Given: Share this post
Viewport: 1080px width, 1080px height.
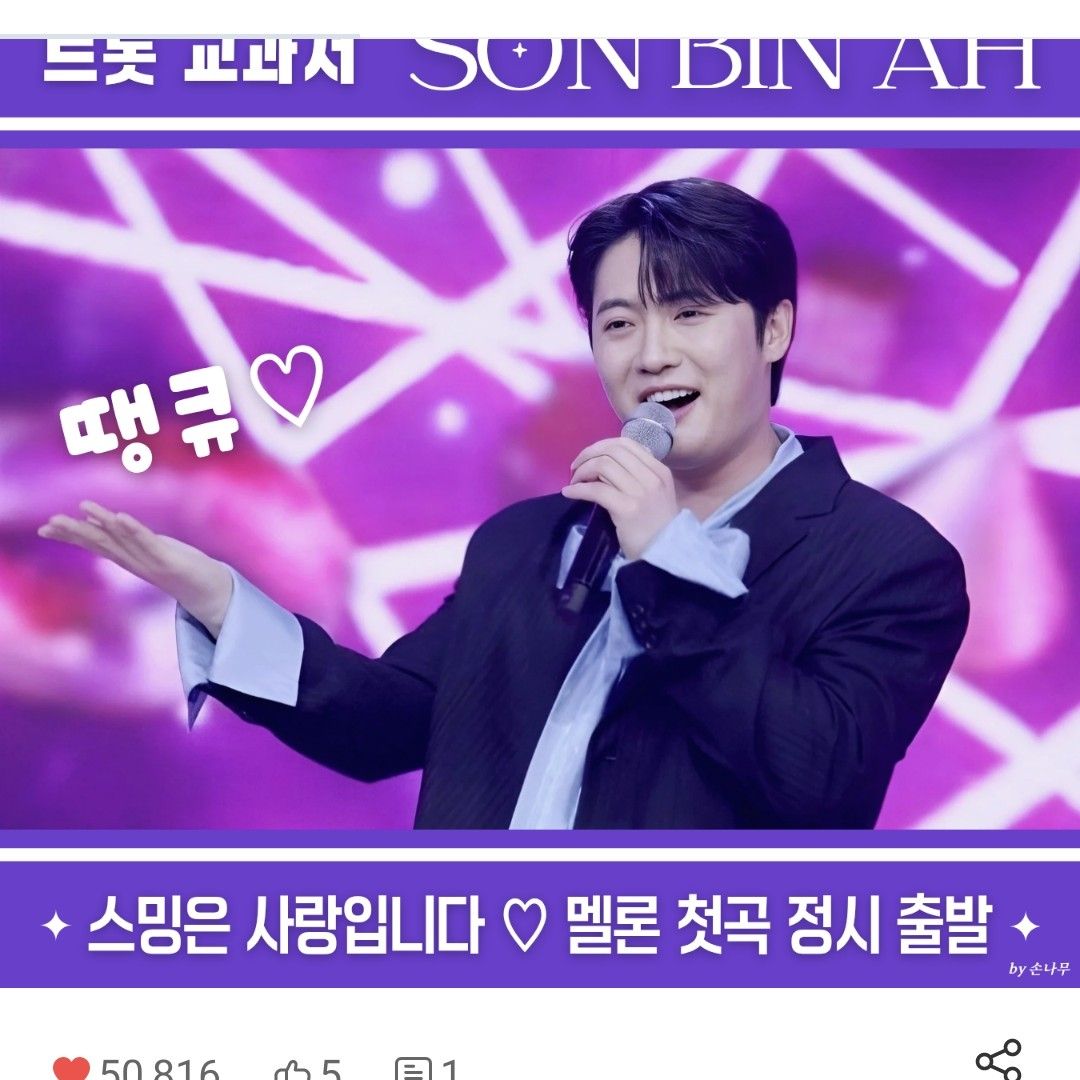Looking at the screenshot, I should pos(997,1060).
